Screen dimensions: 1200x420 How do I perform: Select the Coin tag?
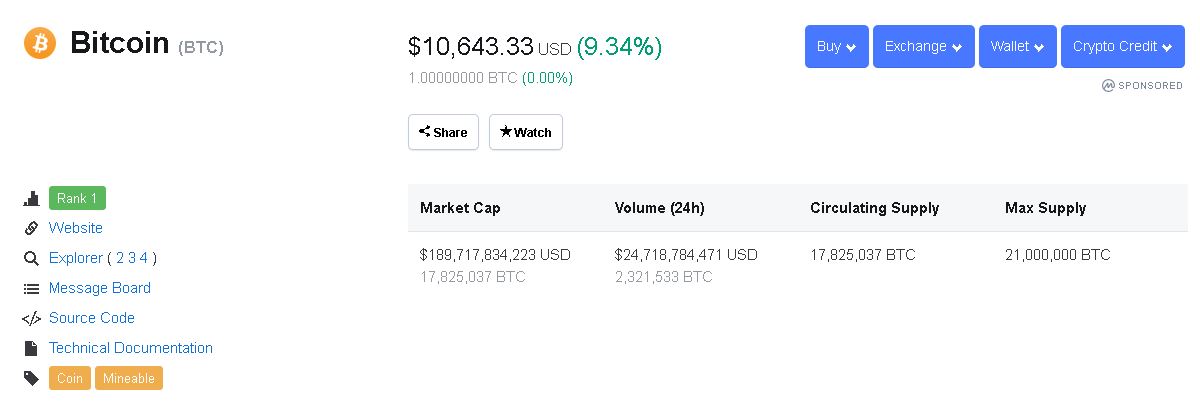click(70, 378)
